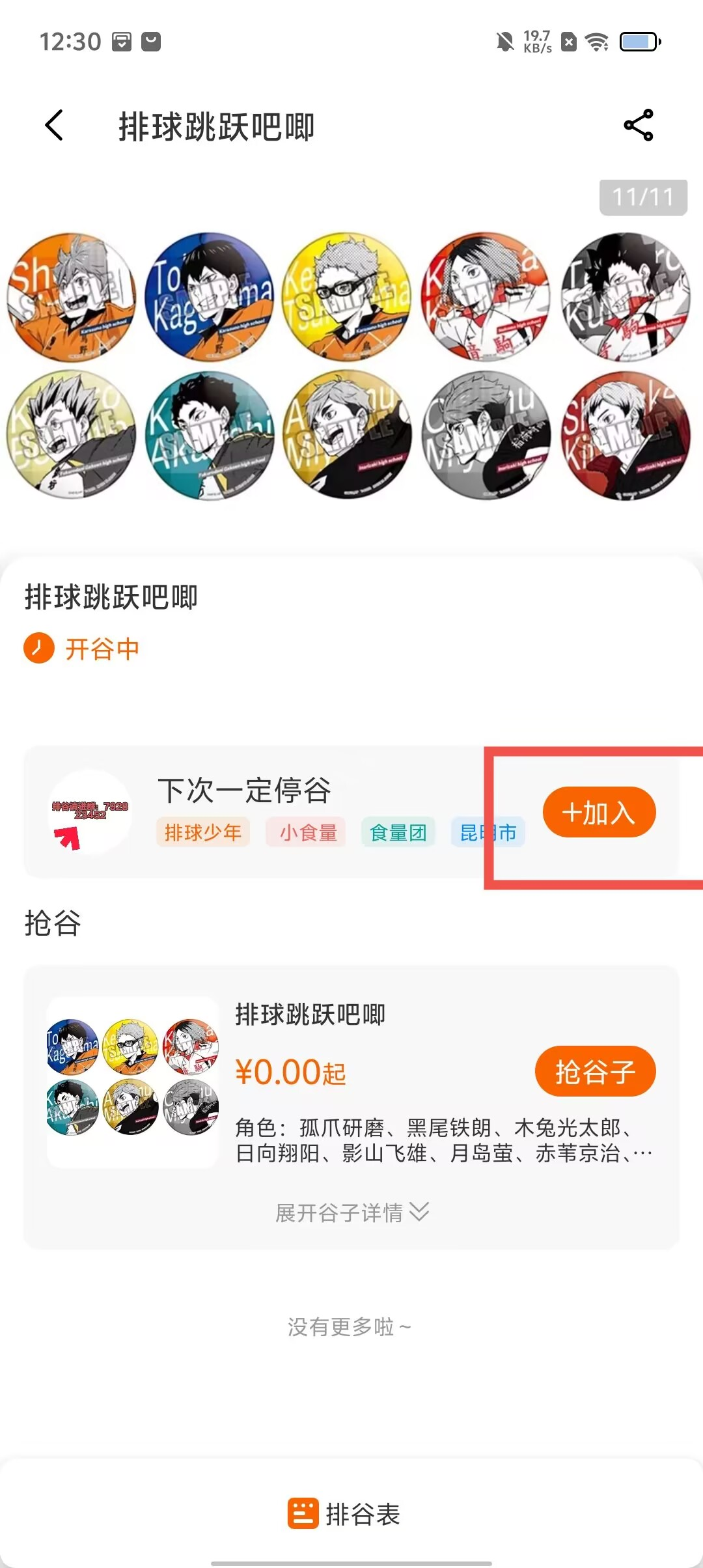Click the clock icon beside 开谷中 status
The image size is (703, 1568).
[x=37, y=649]
